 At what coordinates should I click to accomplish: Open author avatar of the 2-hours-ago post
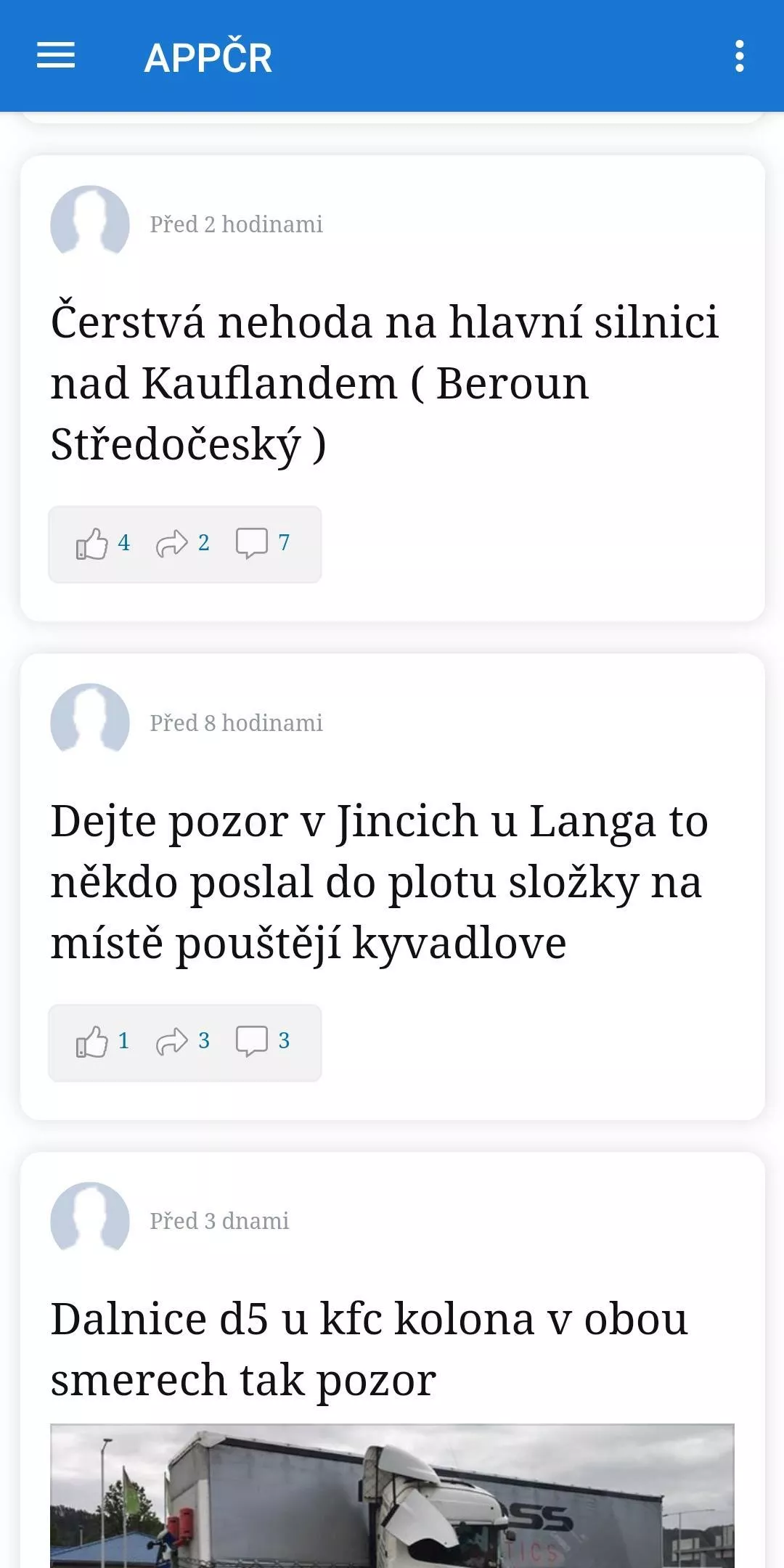tap(90, 224)
